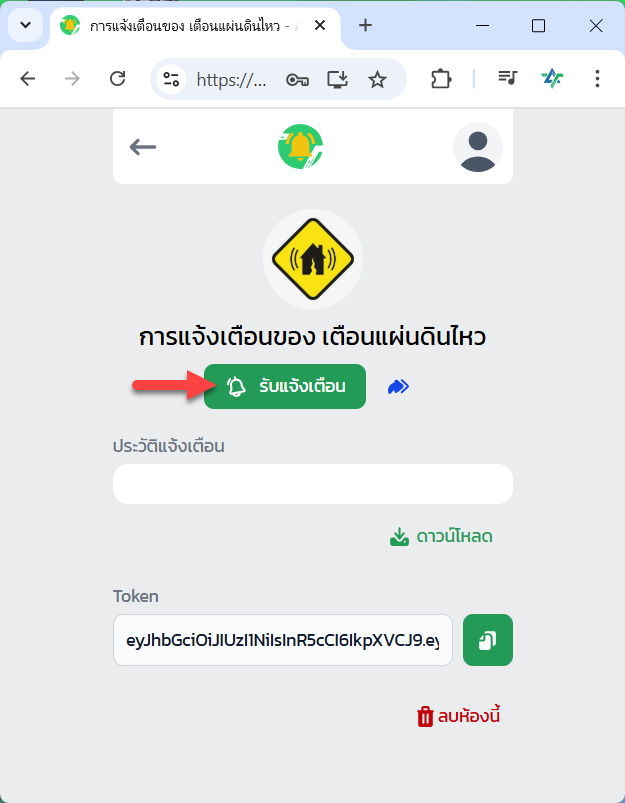Tap the ดาวน์โหลด download link
The image size is (625, 803).
coord(441,537)
